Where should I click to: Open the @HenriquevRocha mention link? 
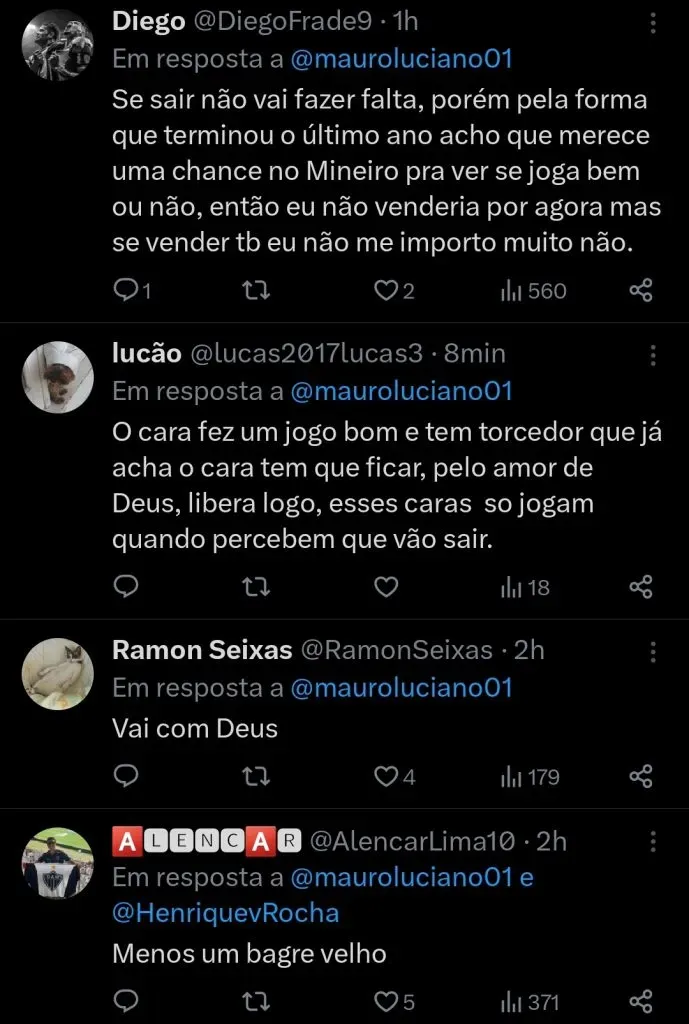tap(226, 912)
